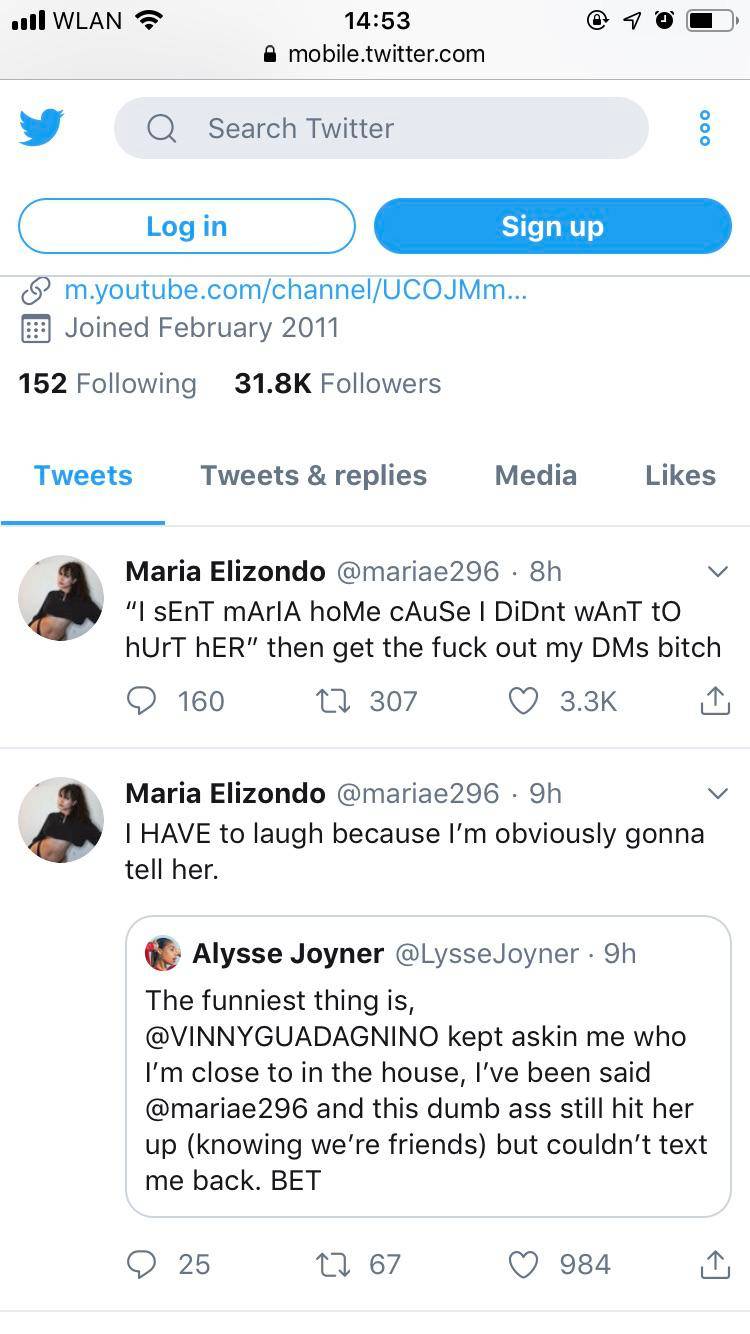Image resolution: width=750 pixels, height=1334 pixels.
Task: Click the share icon beside 984 likes
Action: [715, 1264]
